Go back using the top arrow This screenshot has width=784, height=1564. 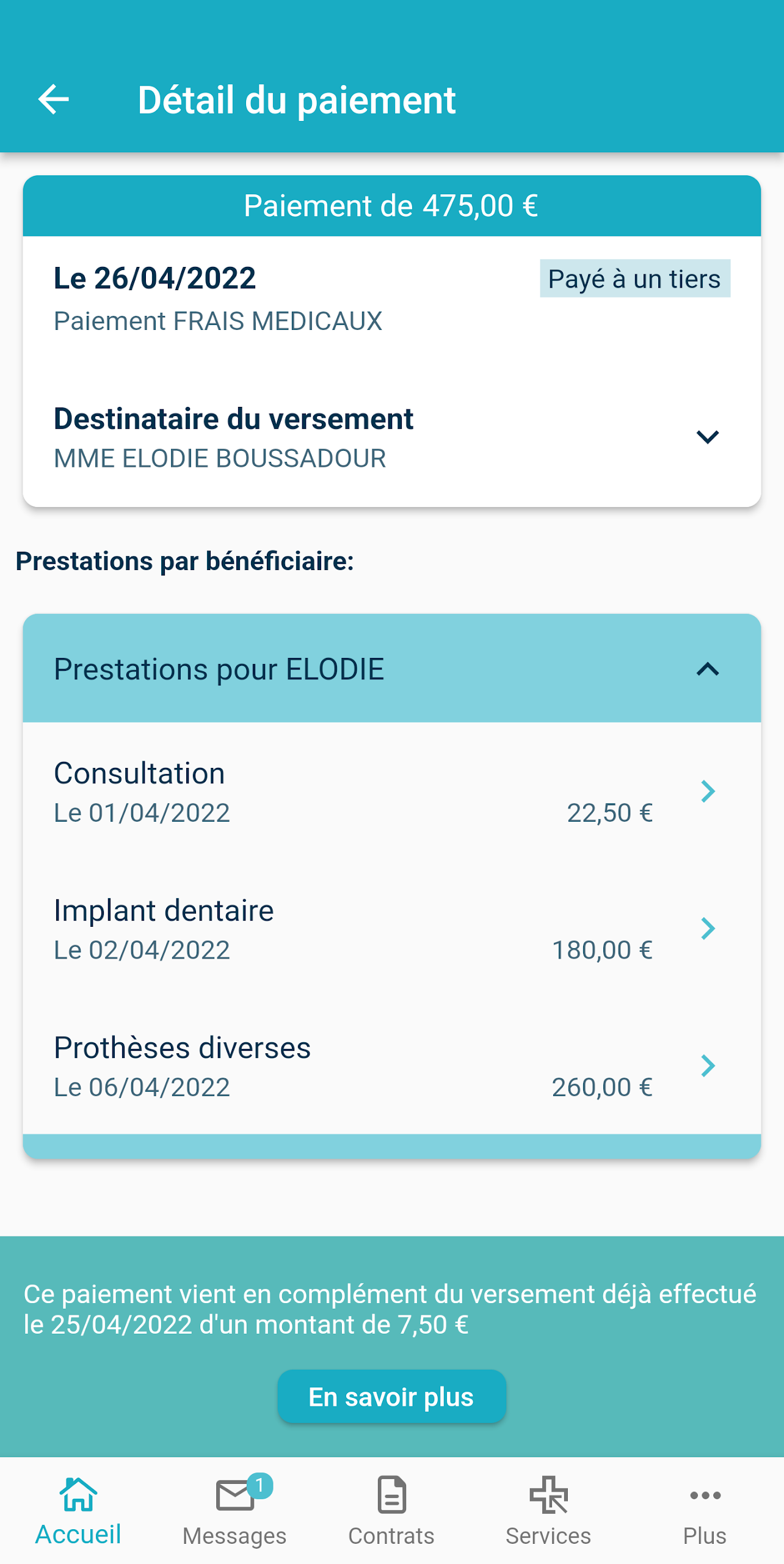pyautogui.click(x=54, y=100)
